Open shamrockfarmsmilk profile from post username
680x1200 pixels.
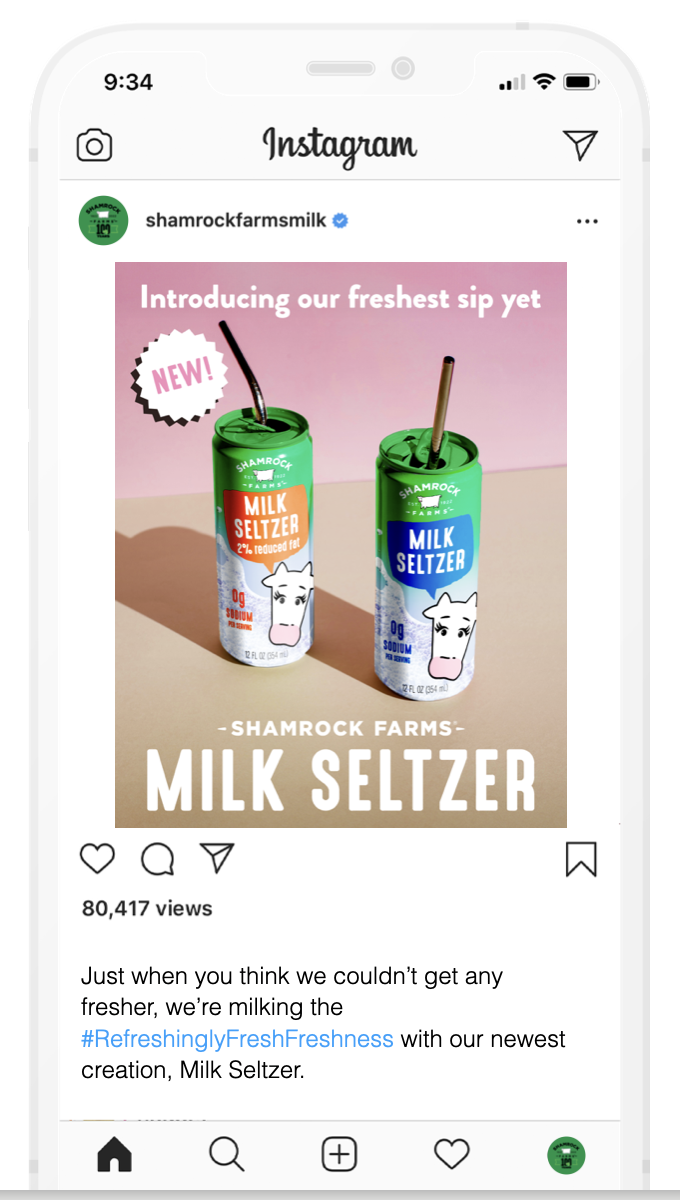pos(236,220)
